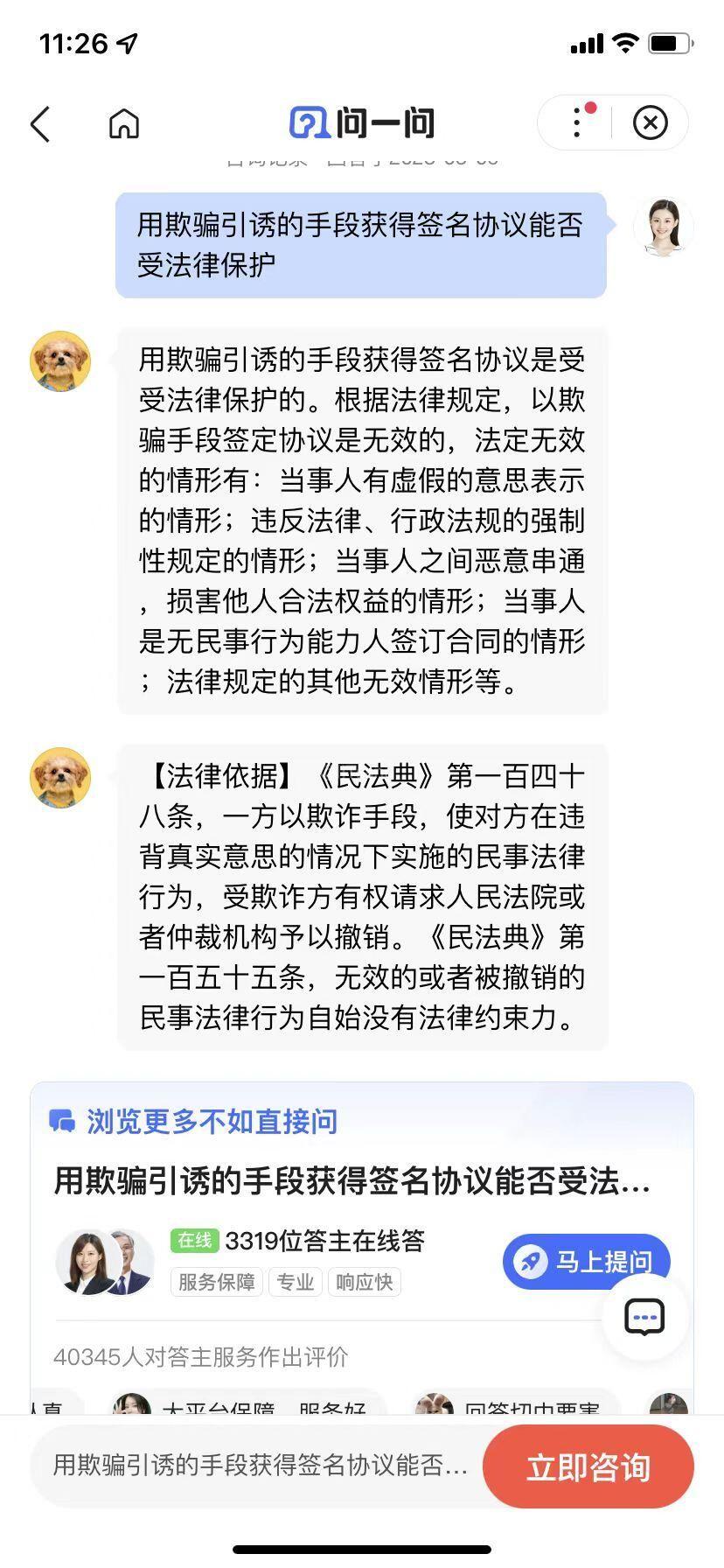
Task: Close the mini program with X
Action: click(650, 122)
